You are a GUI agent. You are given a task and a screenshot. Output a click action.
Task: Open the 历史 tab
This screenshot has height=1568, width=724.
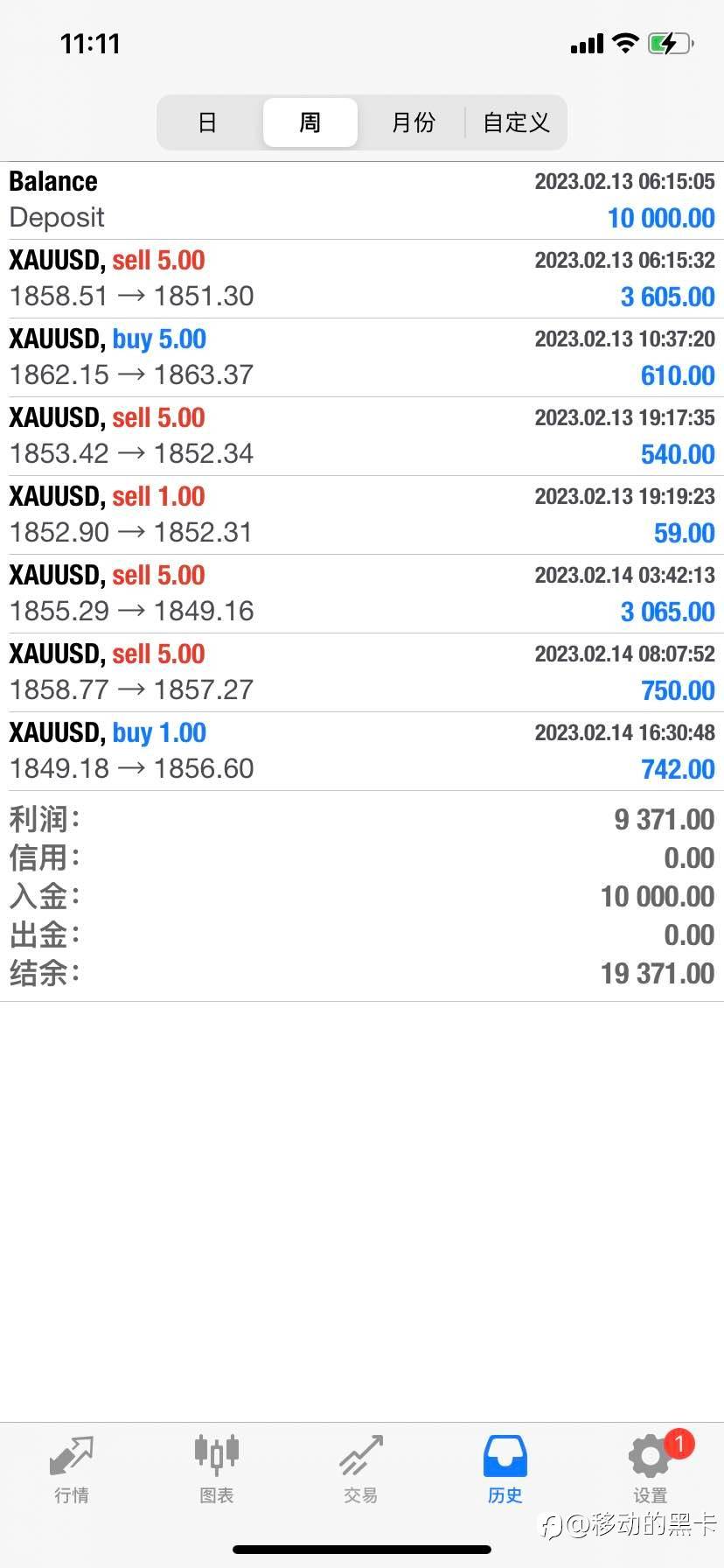click(505, 1470)
